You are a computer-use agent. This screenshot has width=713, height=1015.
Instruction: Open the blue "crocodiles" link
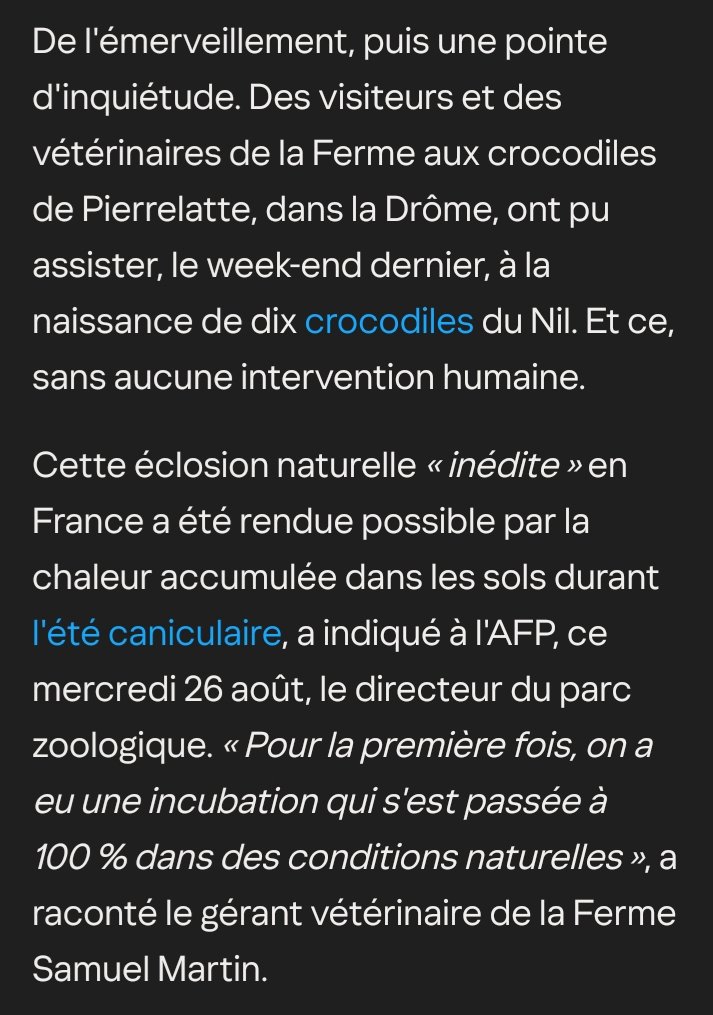coord(389,321)
